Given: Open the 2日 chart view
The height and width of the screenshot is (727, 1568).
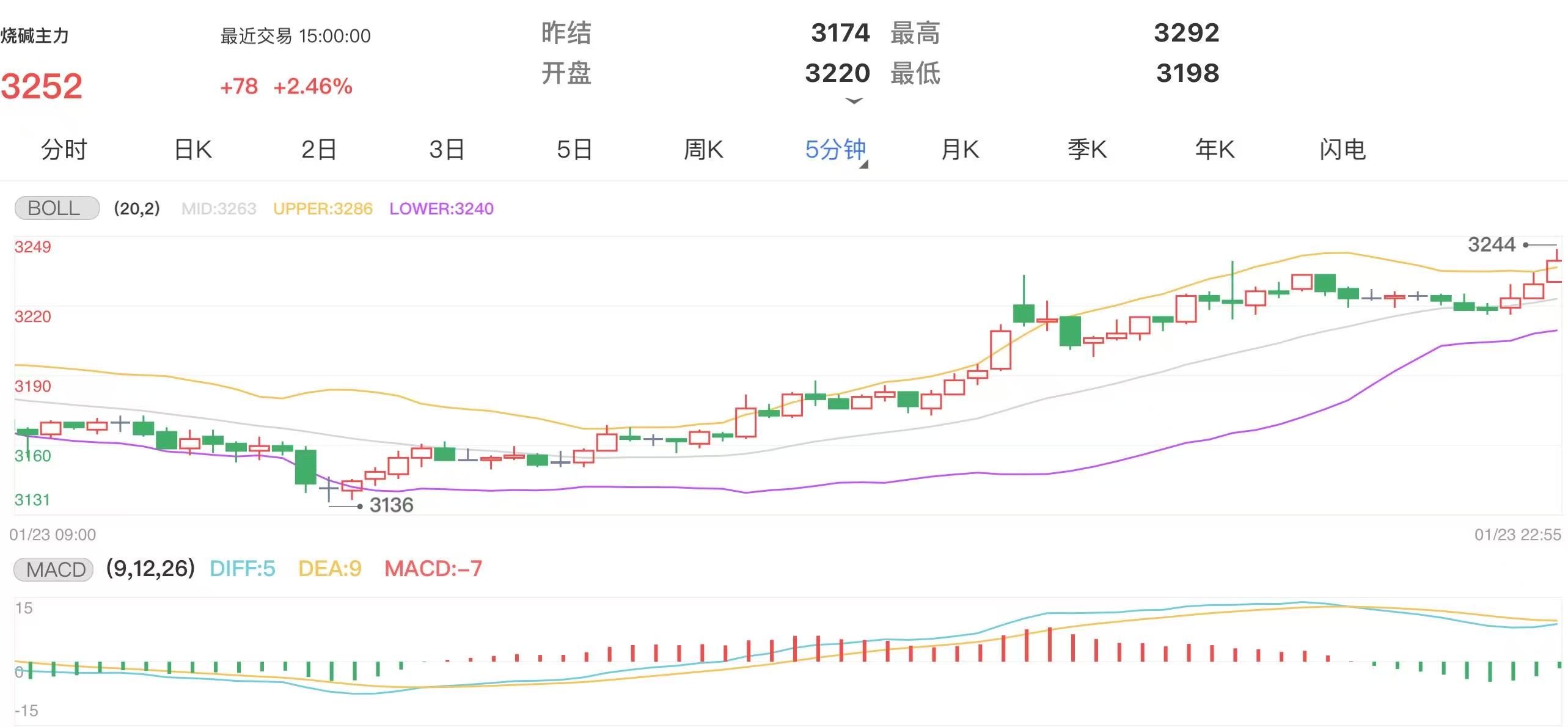Looking at the screenshot, I should pos(319,150).
